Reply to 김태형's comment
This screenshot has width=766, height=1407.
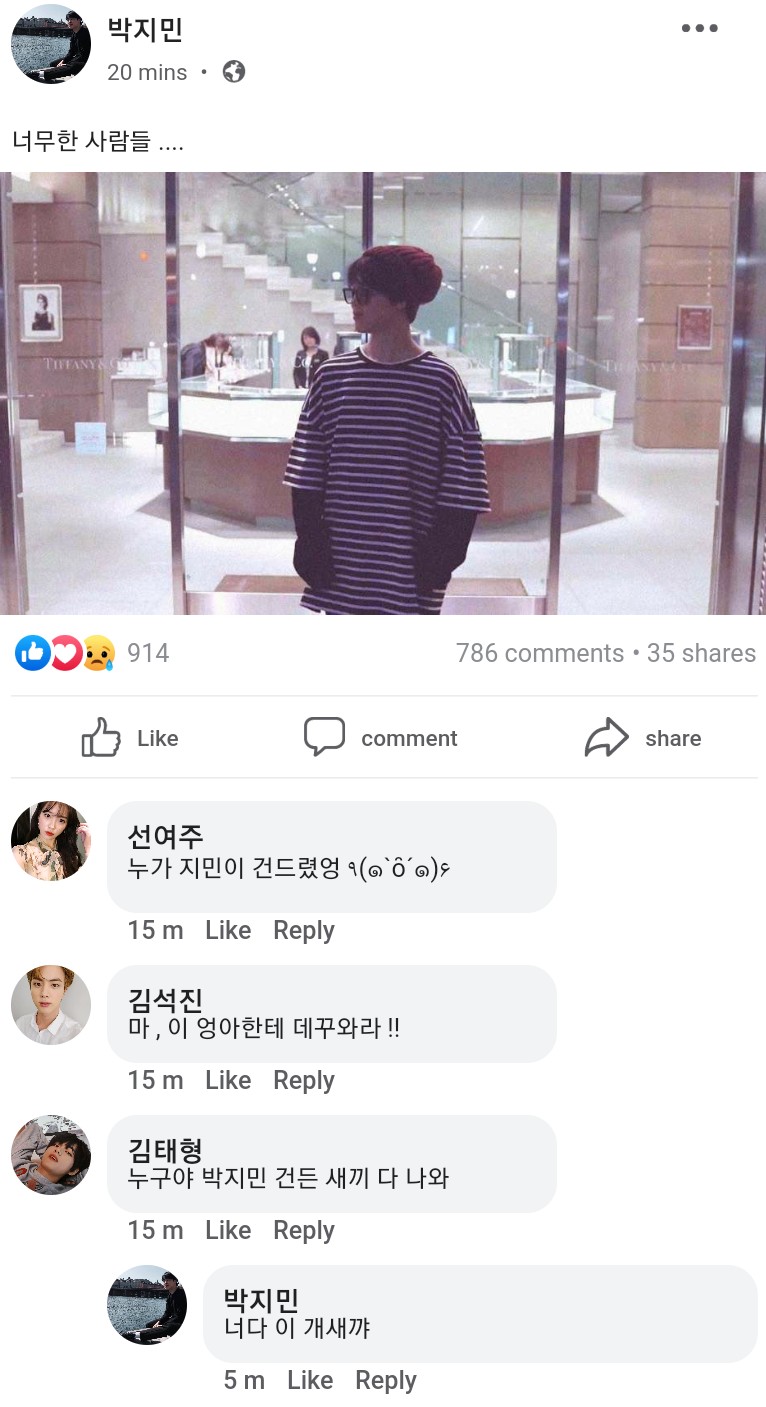[304, 1230]
